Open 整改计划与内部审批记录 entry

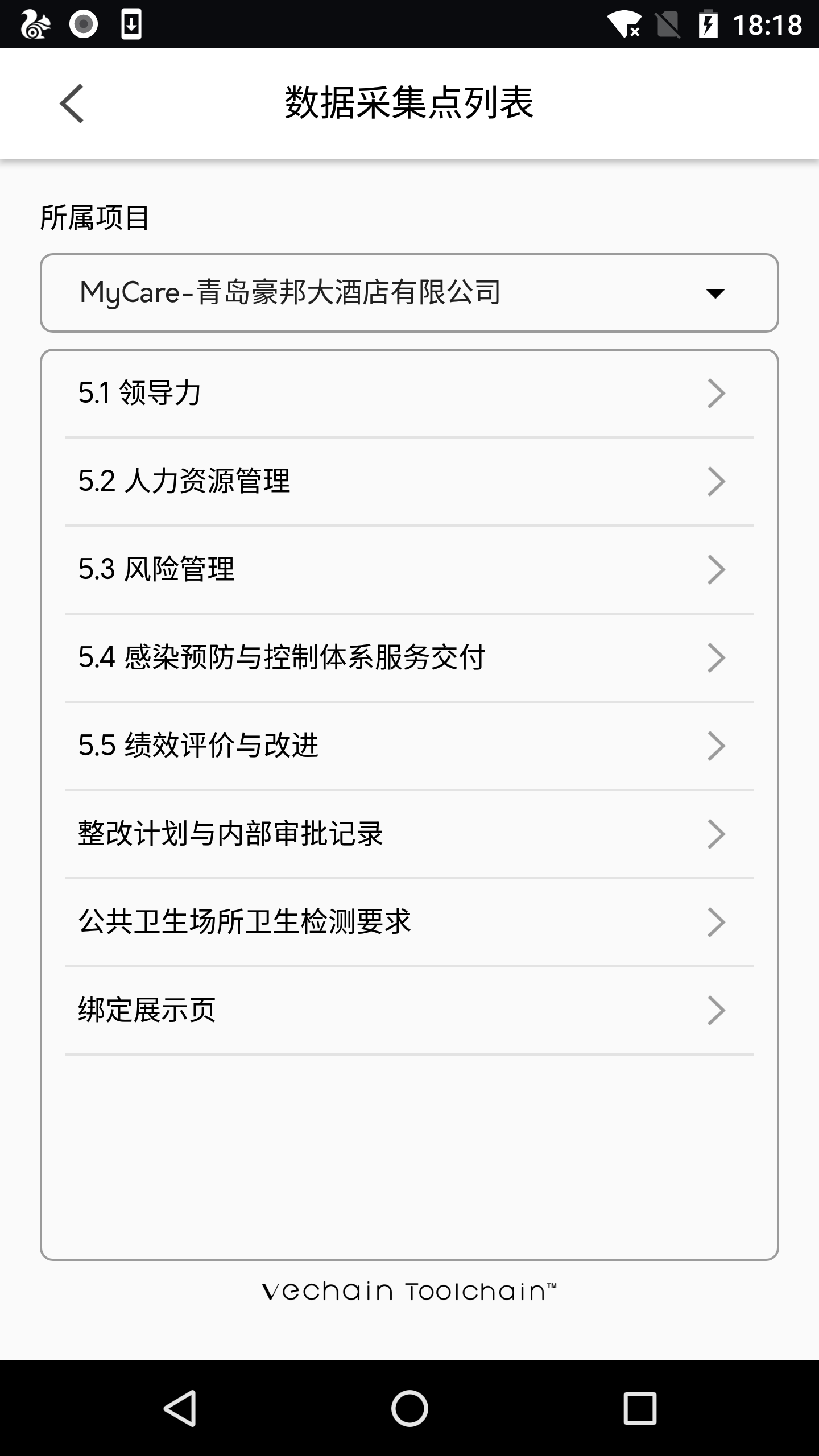coord(408,833)
